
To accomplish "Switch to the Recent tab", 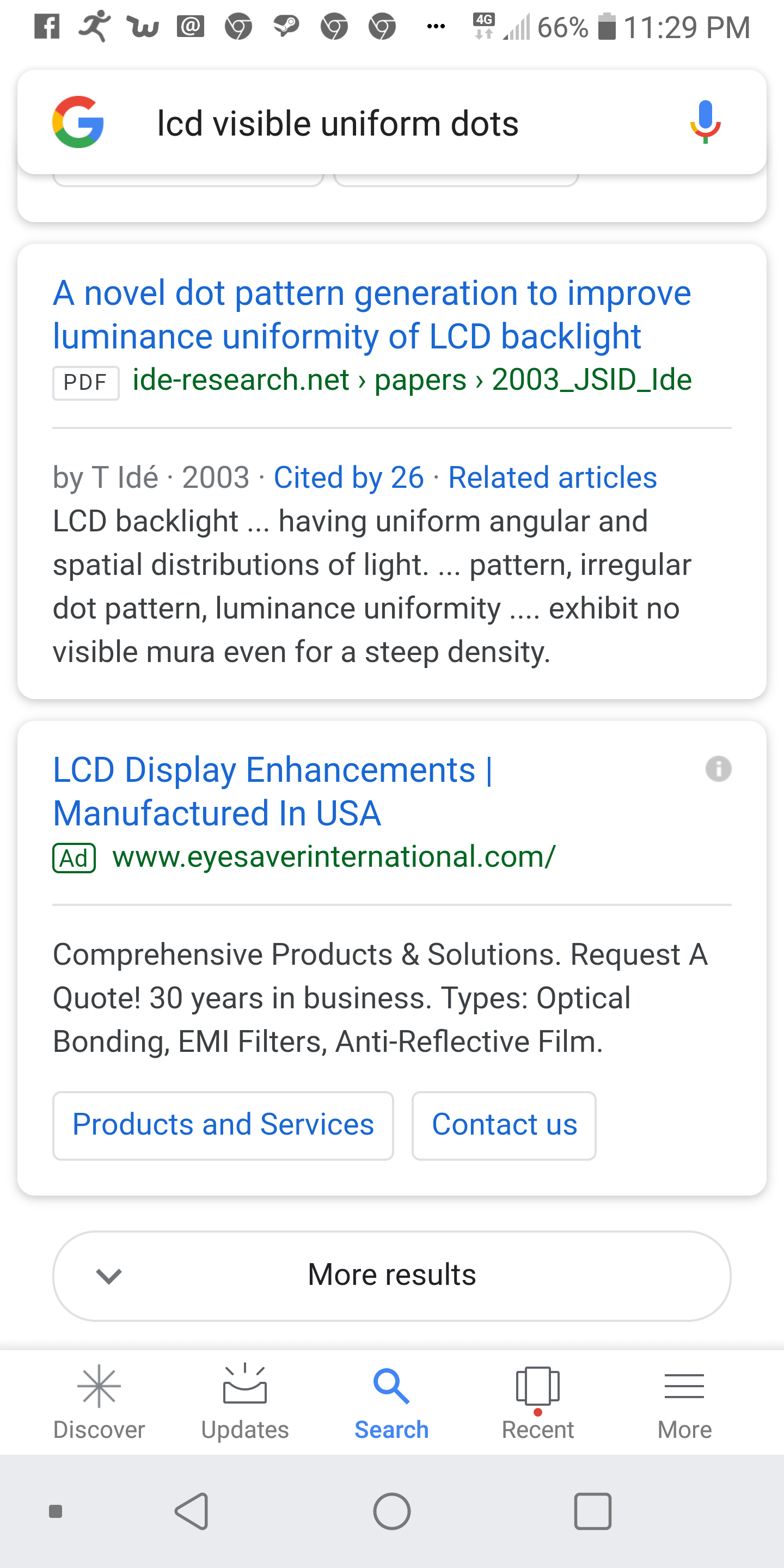I will [x=538, y=1402].
